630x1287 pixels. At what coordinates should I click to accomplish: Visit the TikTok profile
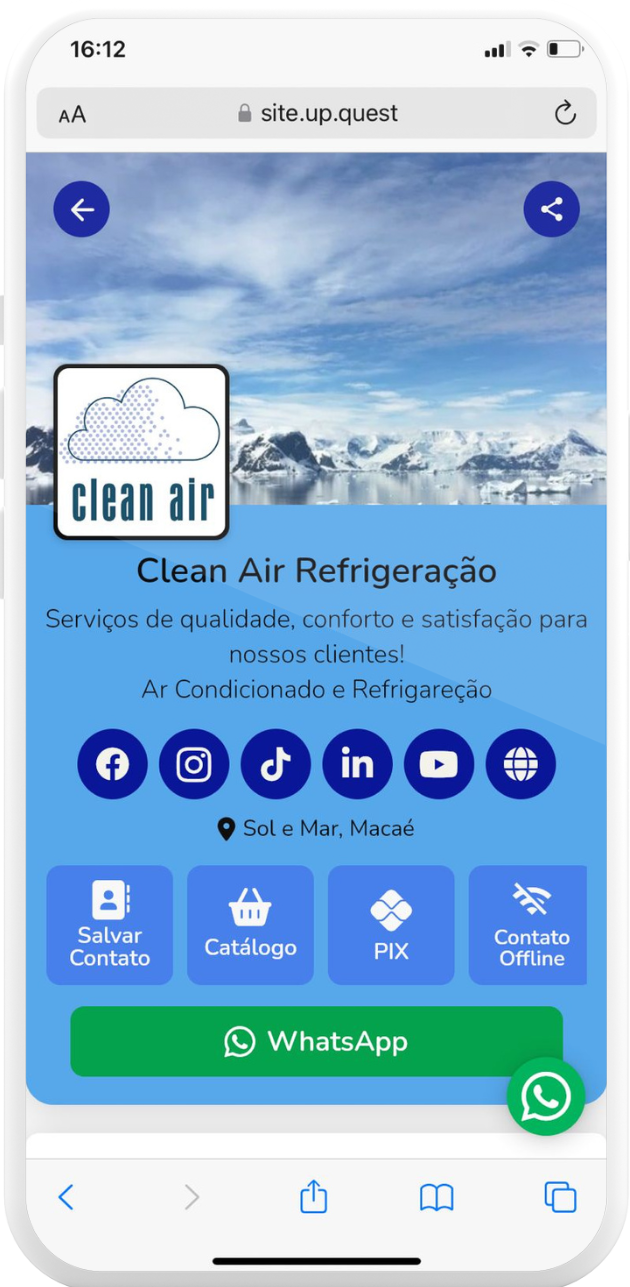(275, 765)
